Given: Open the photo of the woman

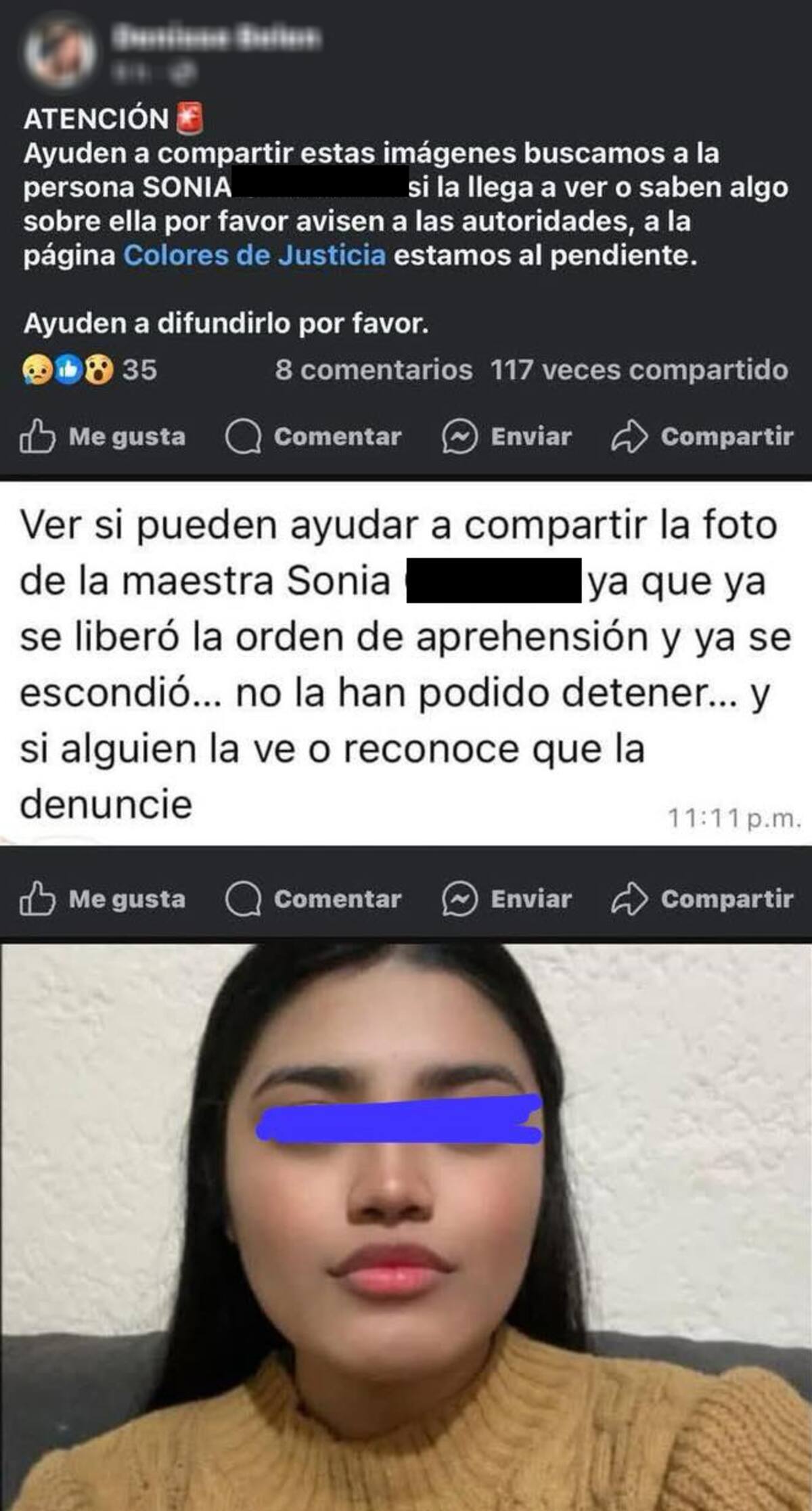Looking at the screenshot, I should pos(406,1219).
